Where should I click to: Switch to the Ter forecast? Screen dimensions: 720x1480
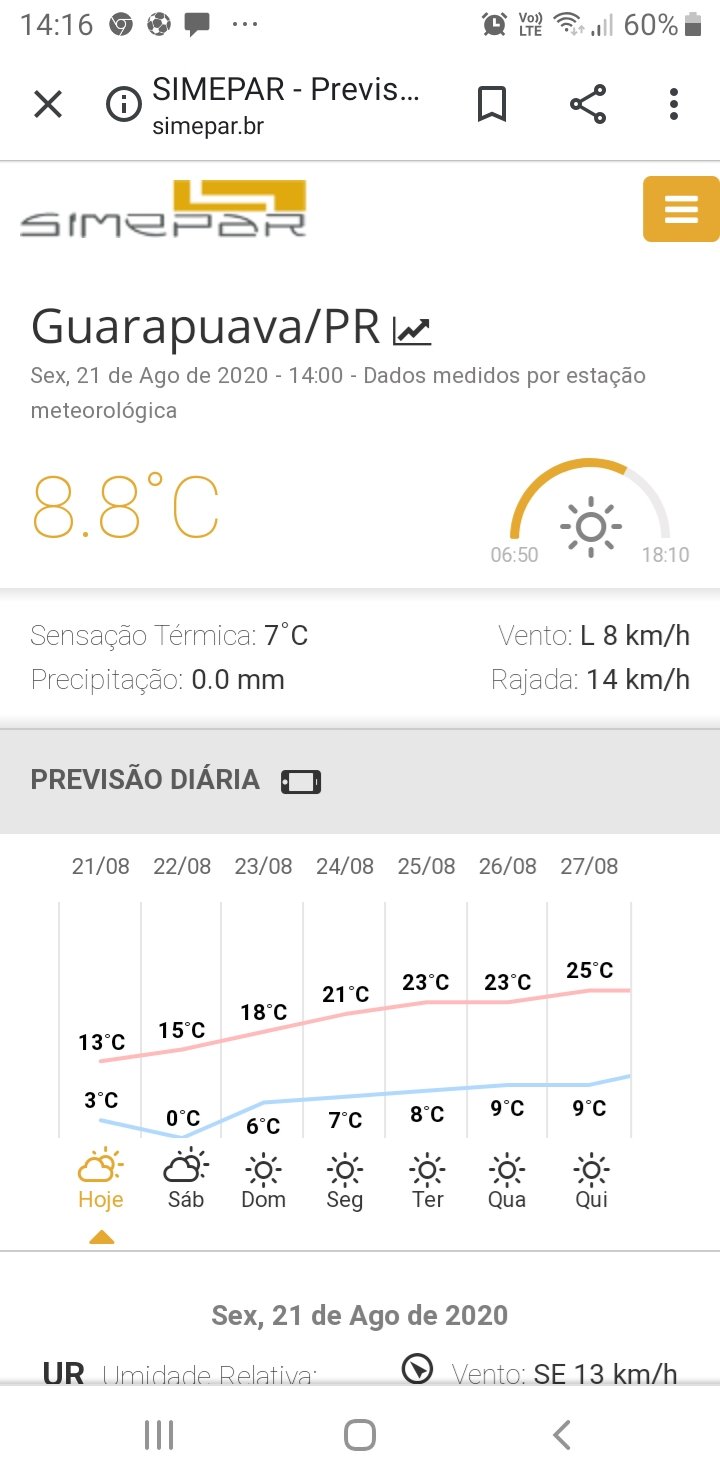click(427, 1180)
